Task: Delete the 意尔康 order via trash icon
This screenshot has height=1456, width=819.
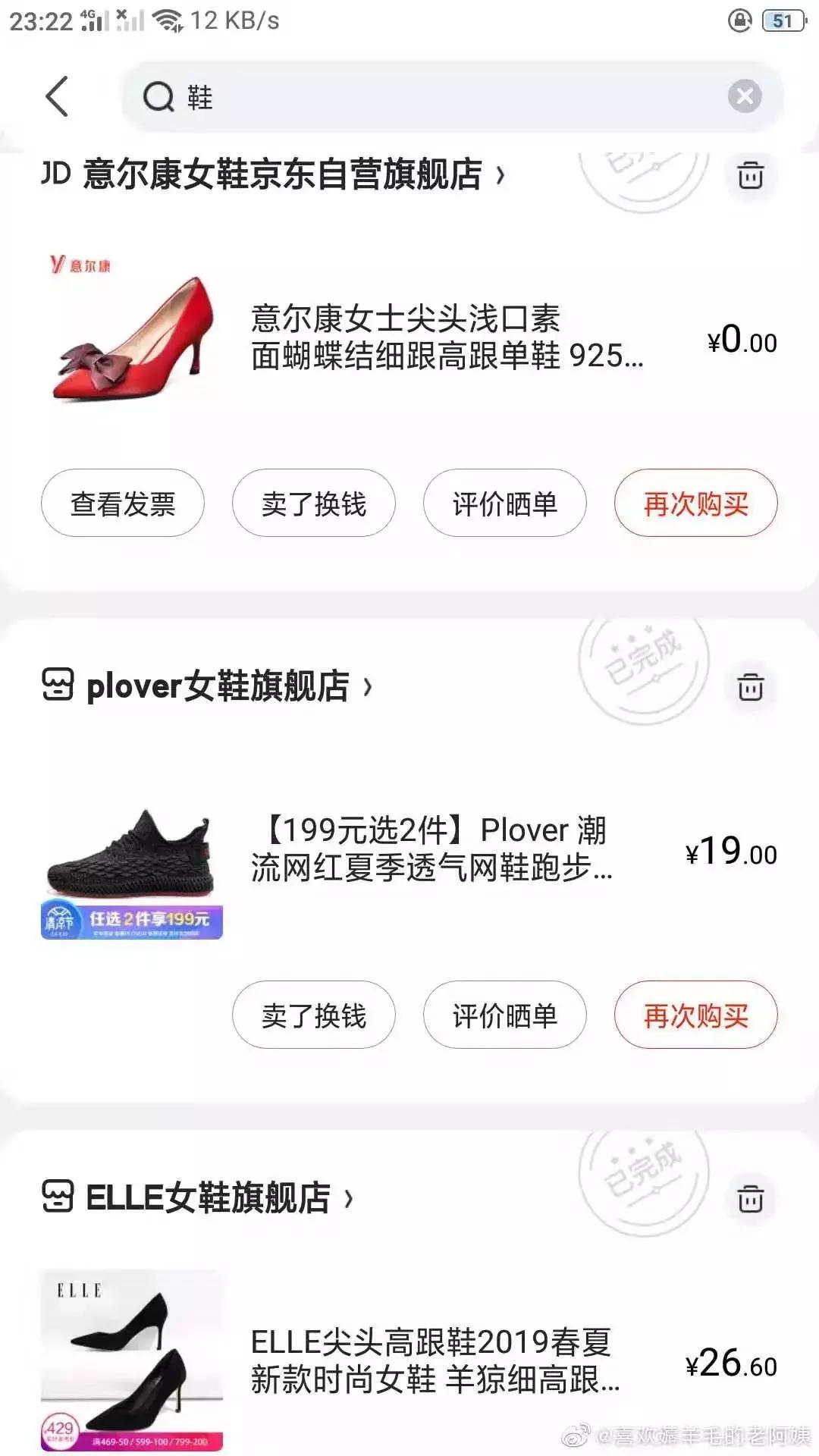Action: tap(752, 177)
